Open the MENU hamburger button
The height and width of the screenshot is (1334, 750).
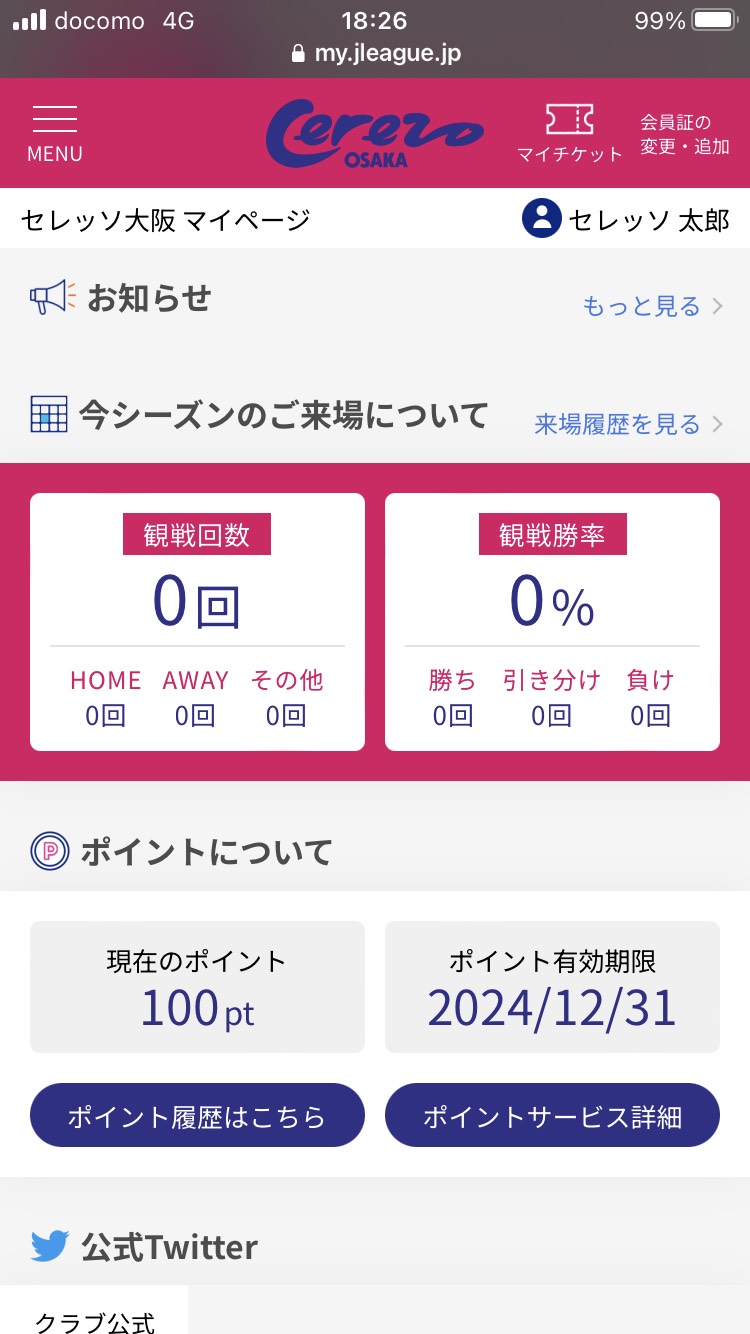(55, 133)
